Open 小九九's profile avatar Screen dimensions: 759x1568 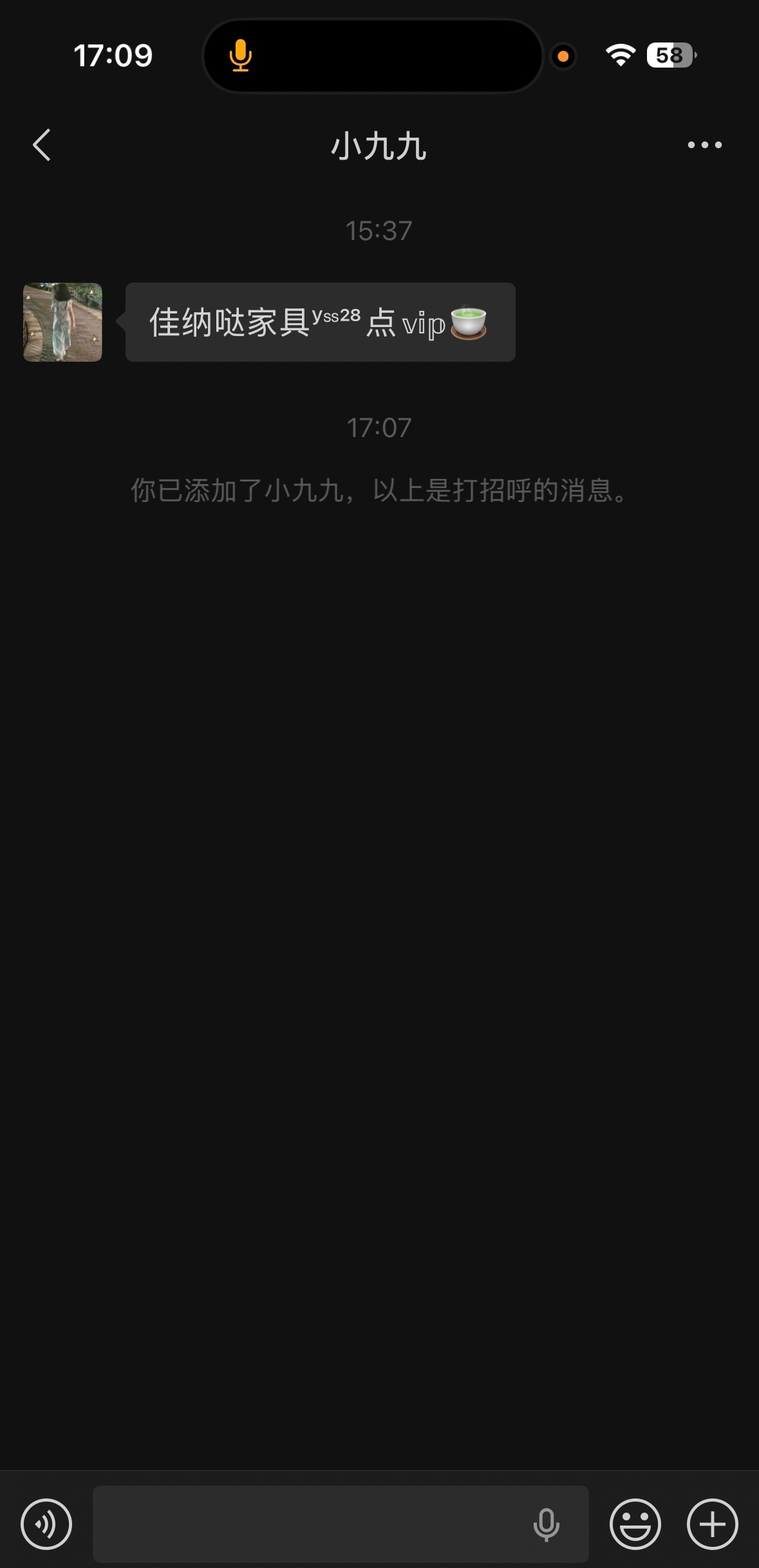tap(62, 322)
